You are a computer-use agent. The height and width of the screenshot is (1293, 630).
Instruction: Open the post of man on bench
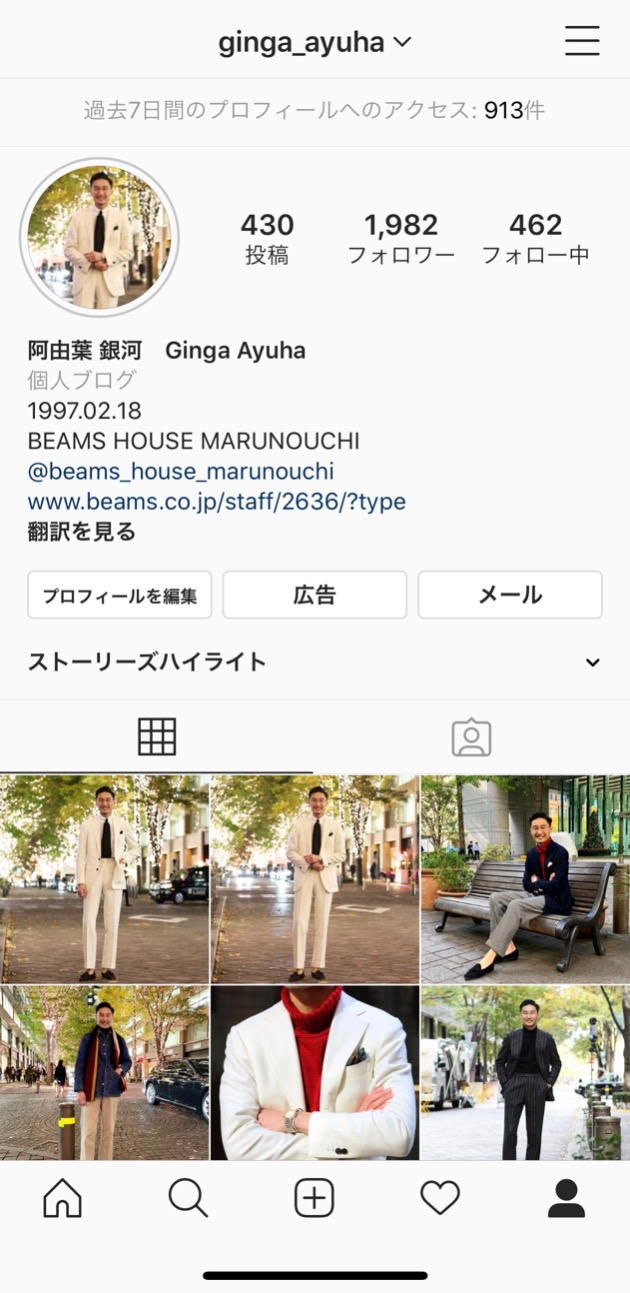coord(525,878)
